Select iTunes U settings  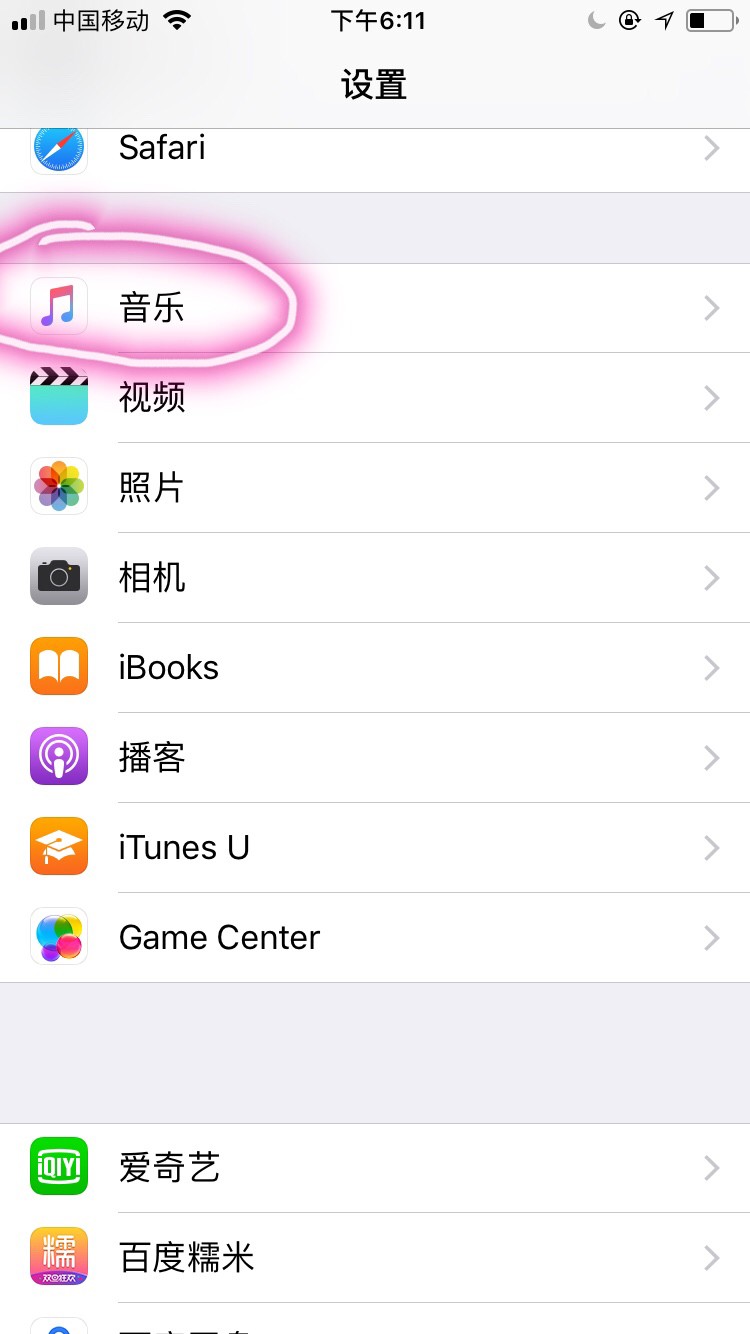click(375, 848)
